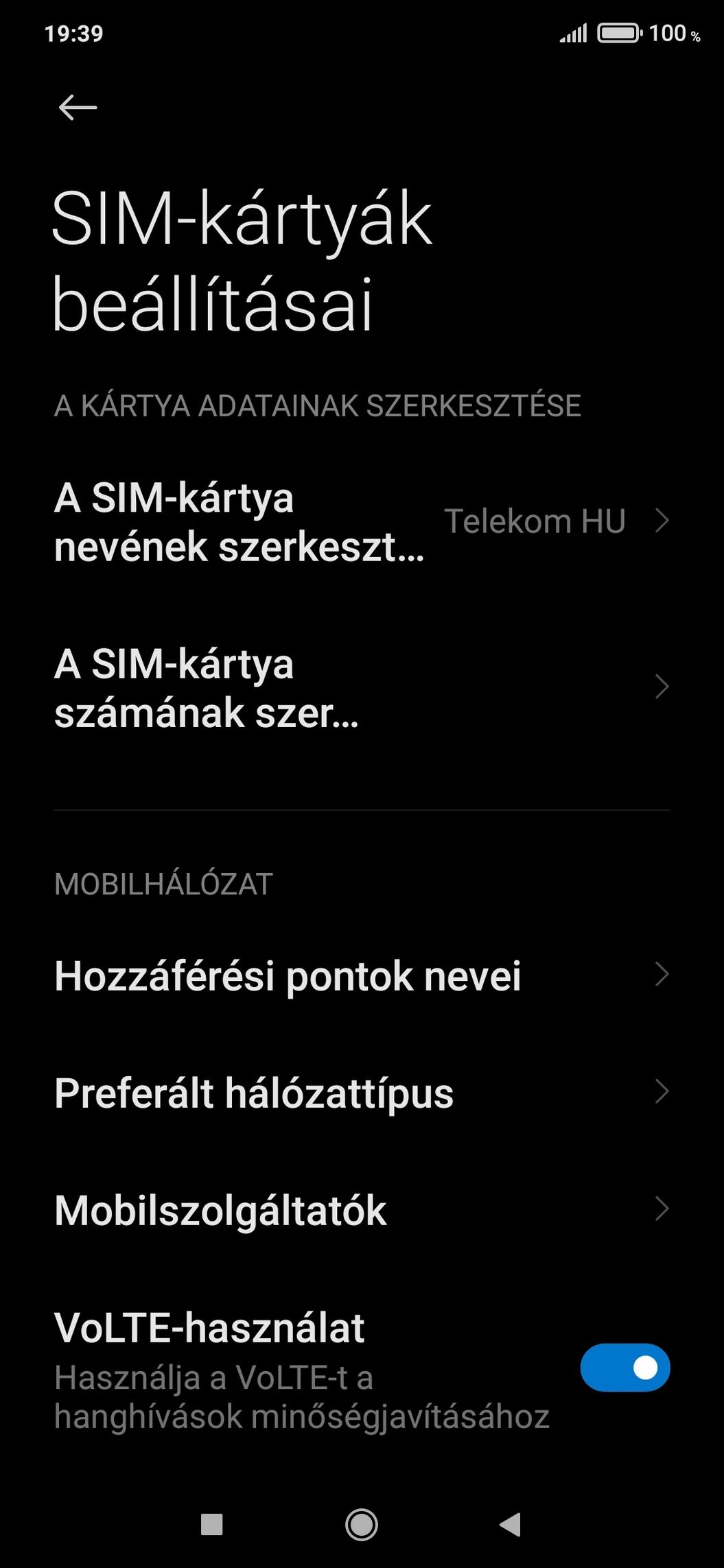Open Hozzáférési pontok nevei
This screenshot has width=724, height=1568.
tap(362, 975)
